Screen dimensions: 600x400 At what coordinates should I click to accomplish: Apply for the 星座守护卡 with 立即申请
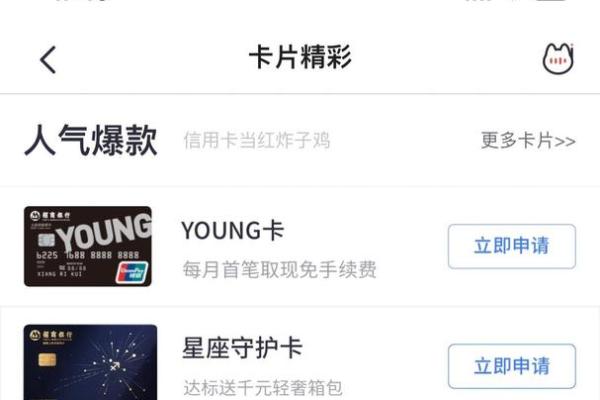click(x=511, y=366)
